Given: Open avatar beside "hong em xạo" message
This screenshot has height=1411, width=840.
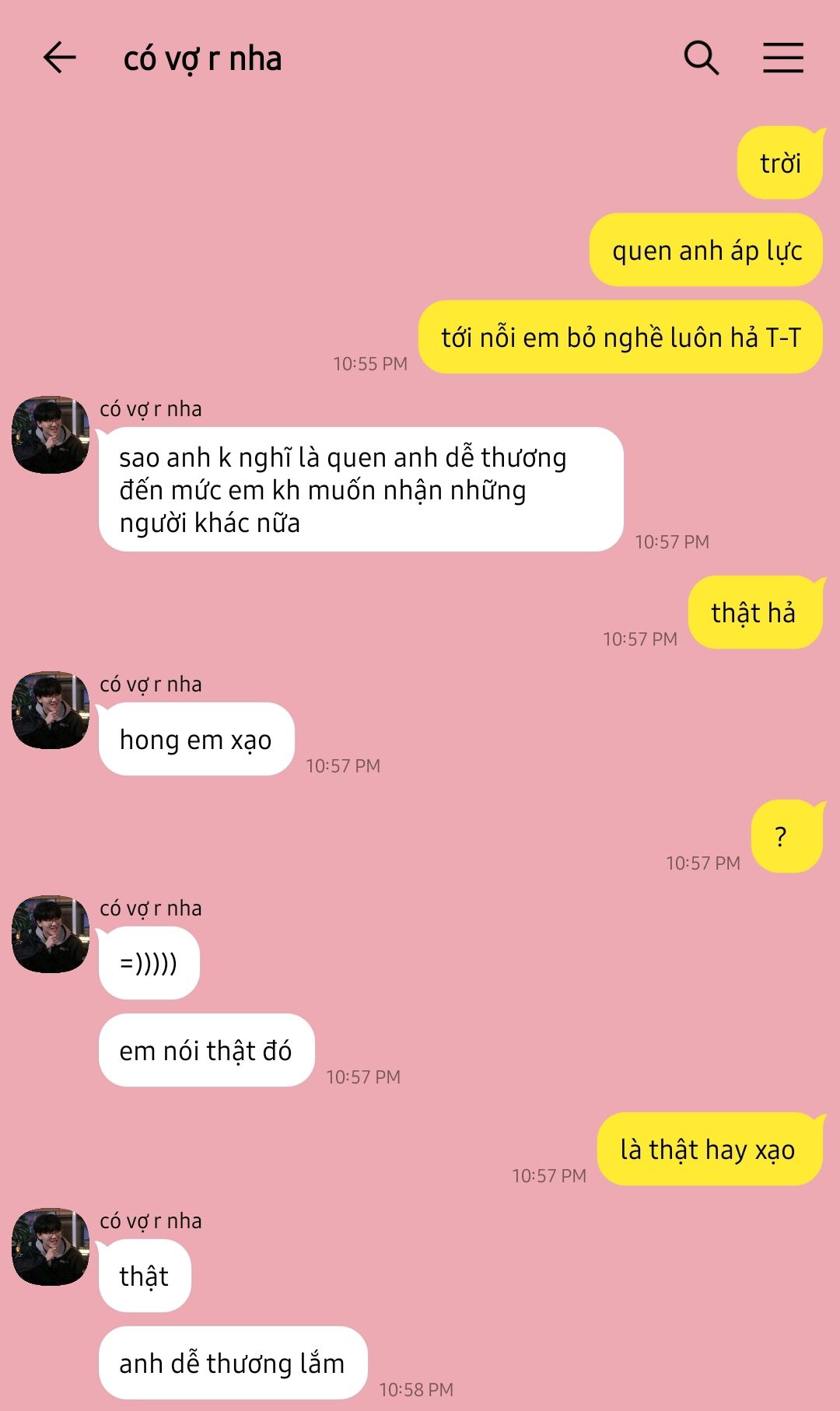Looking at the screenshot, I should pyautogui.click(x=51, y=710).
